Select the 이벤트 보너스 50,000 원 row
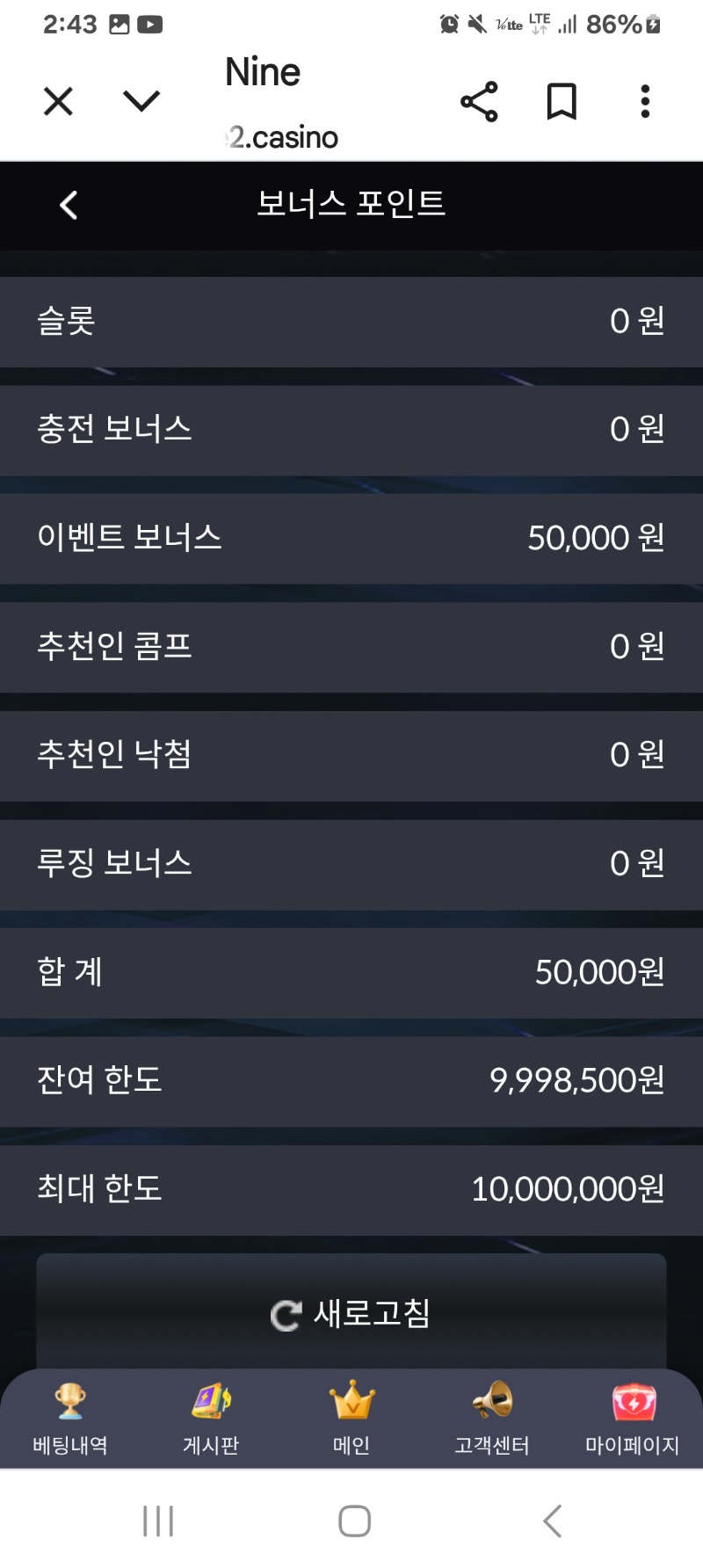Screen dimensions: 703x1568 [351, 537]
